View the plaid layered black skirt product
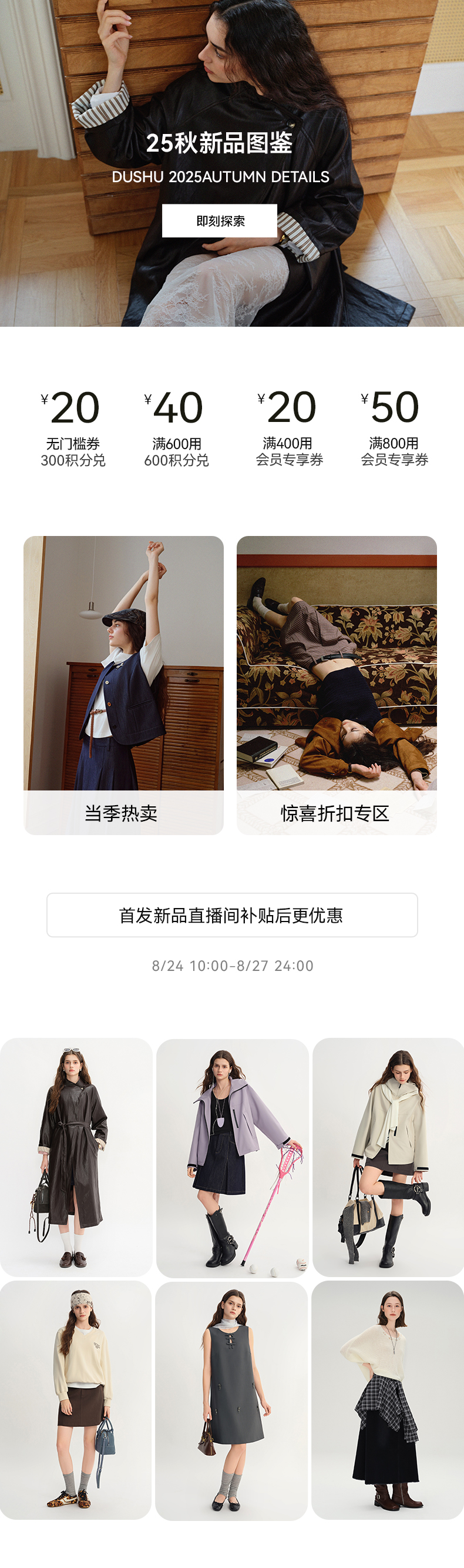Screen dimensions: 464x1568 click(388, 1399)
